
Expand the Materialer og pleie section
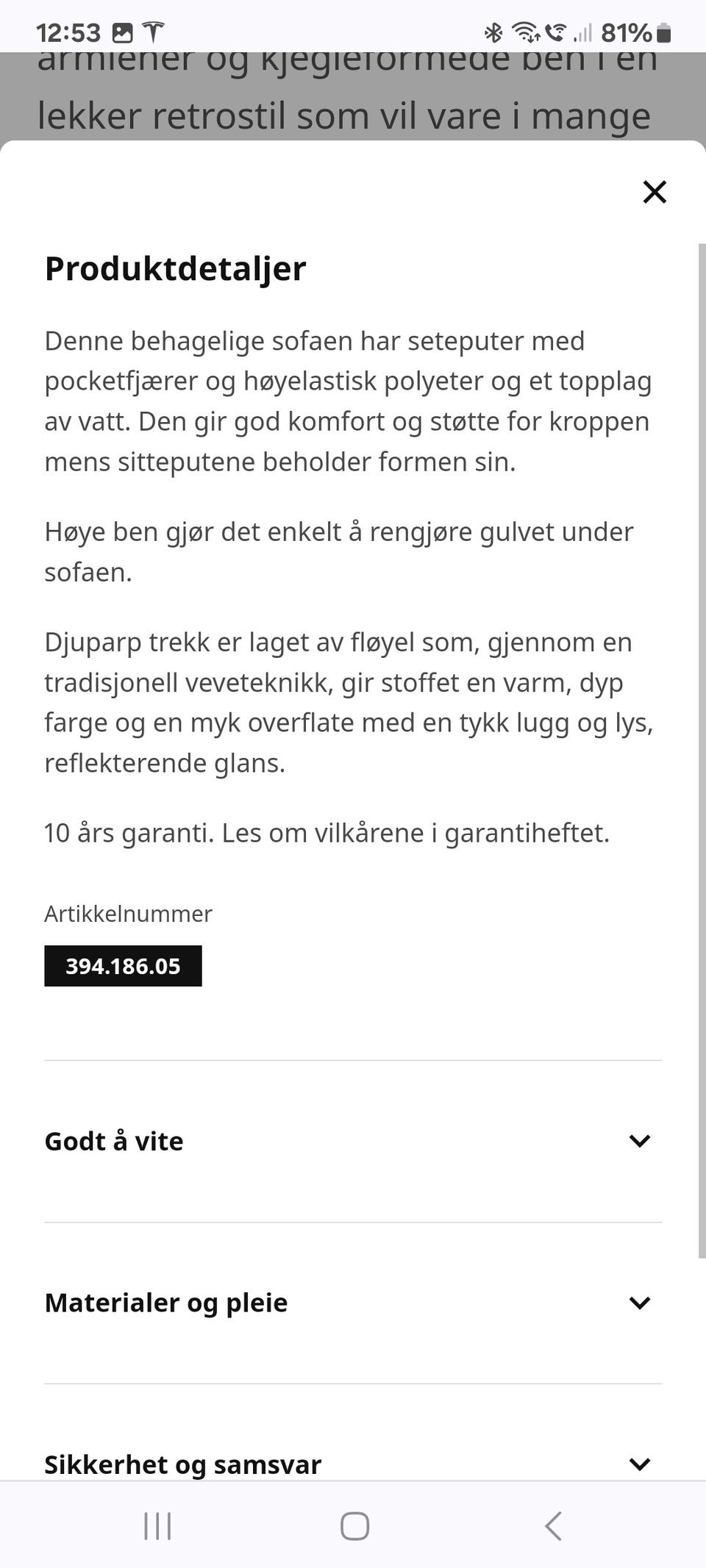(x=639, y=1303)
